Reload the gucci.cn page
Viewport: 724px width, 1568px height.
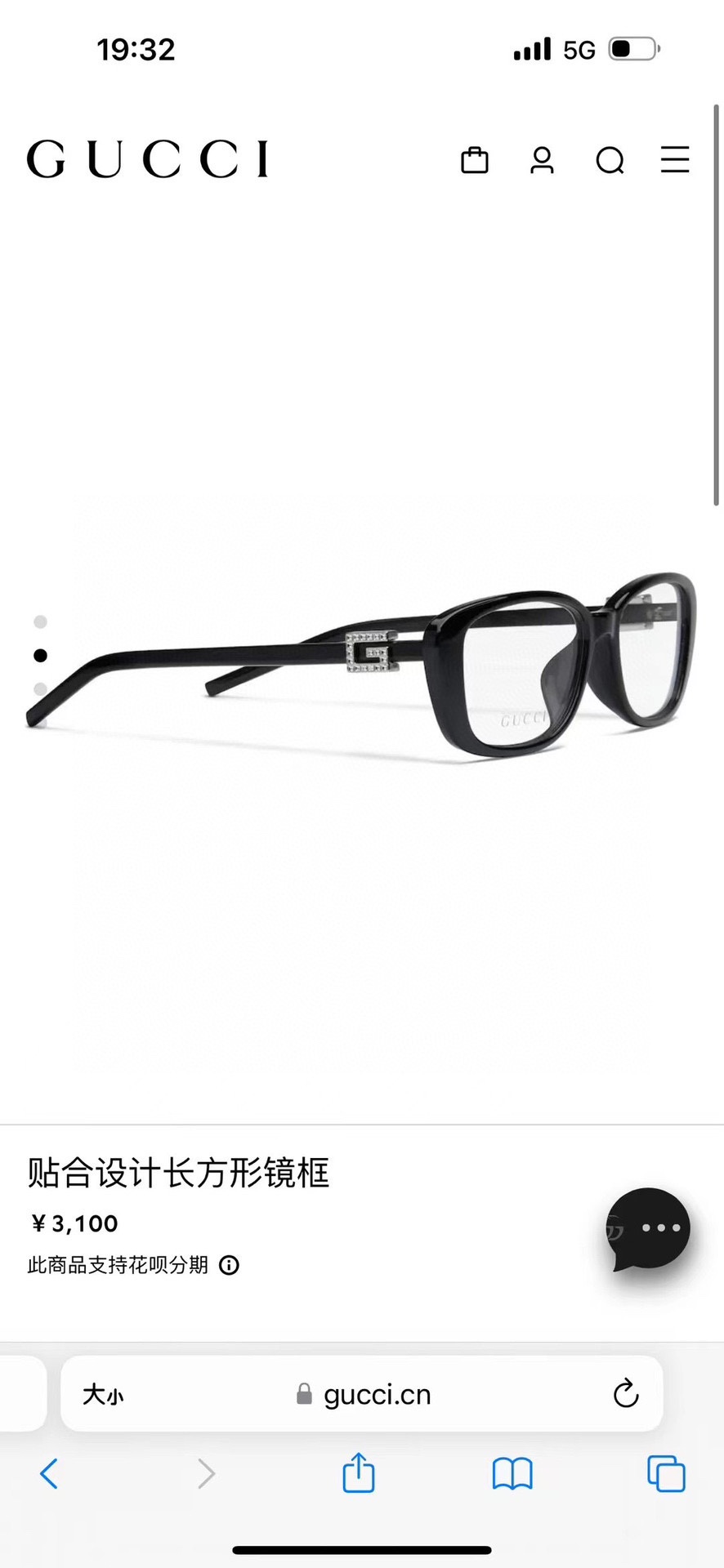pyautogui.click(x=626, y=1394)
